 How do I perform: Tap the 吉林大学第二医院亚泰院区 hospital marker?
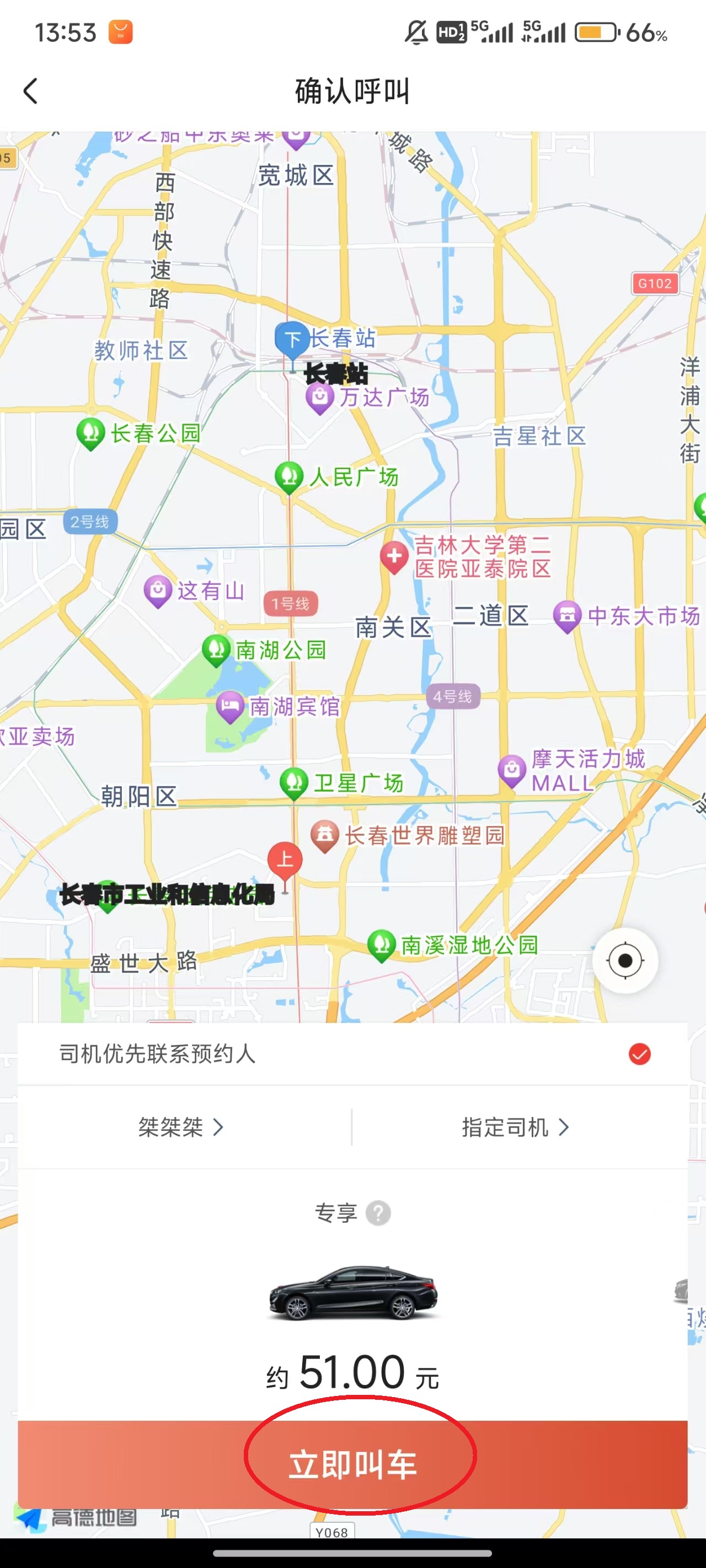[x=395, y=556]
